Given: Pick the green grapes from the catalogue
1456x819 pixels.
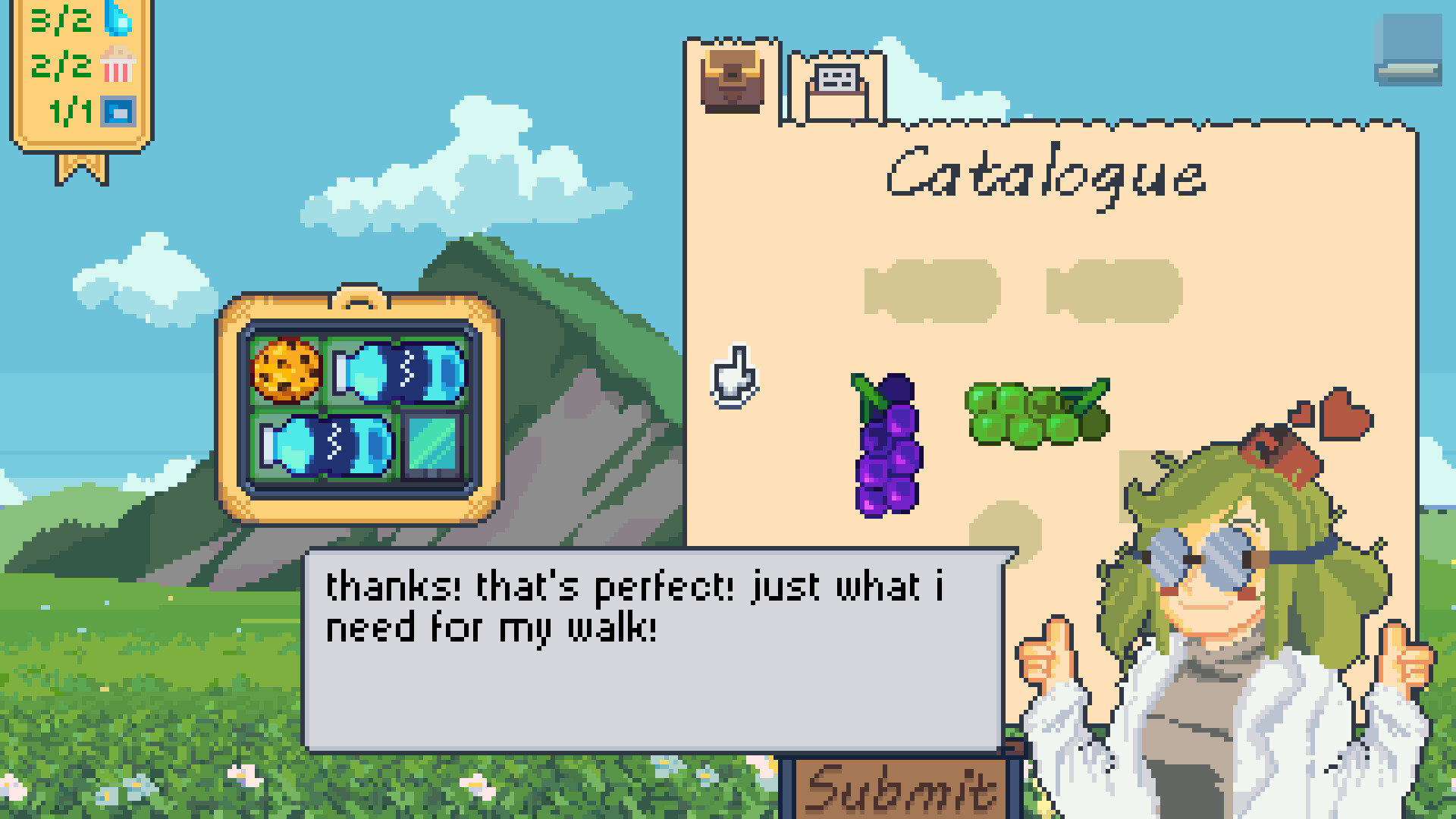Looking at the screenshot, I should click(1037, 413).
